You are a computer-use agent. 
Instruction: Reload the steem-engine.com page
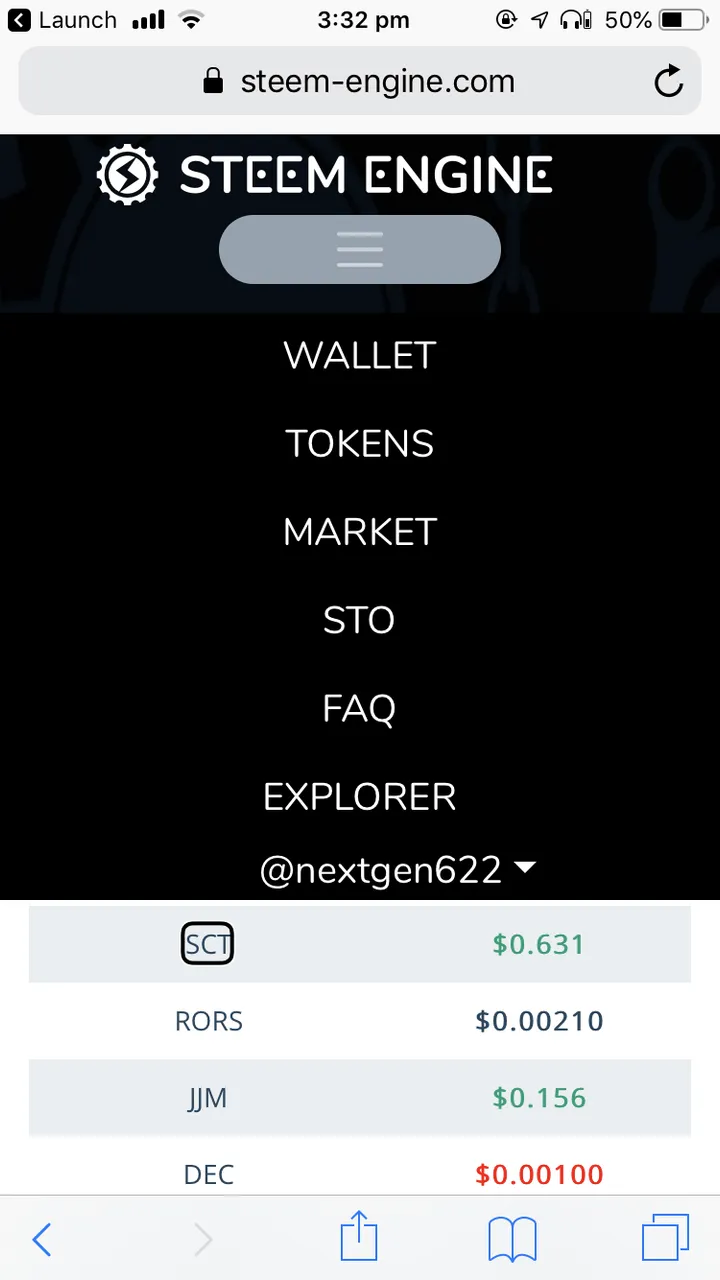tap(668, 81)
